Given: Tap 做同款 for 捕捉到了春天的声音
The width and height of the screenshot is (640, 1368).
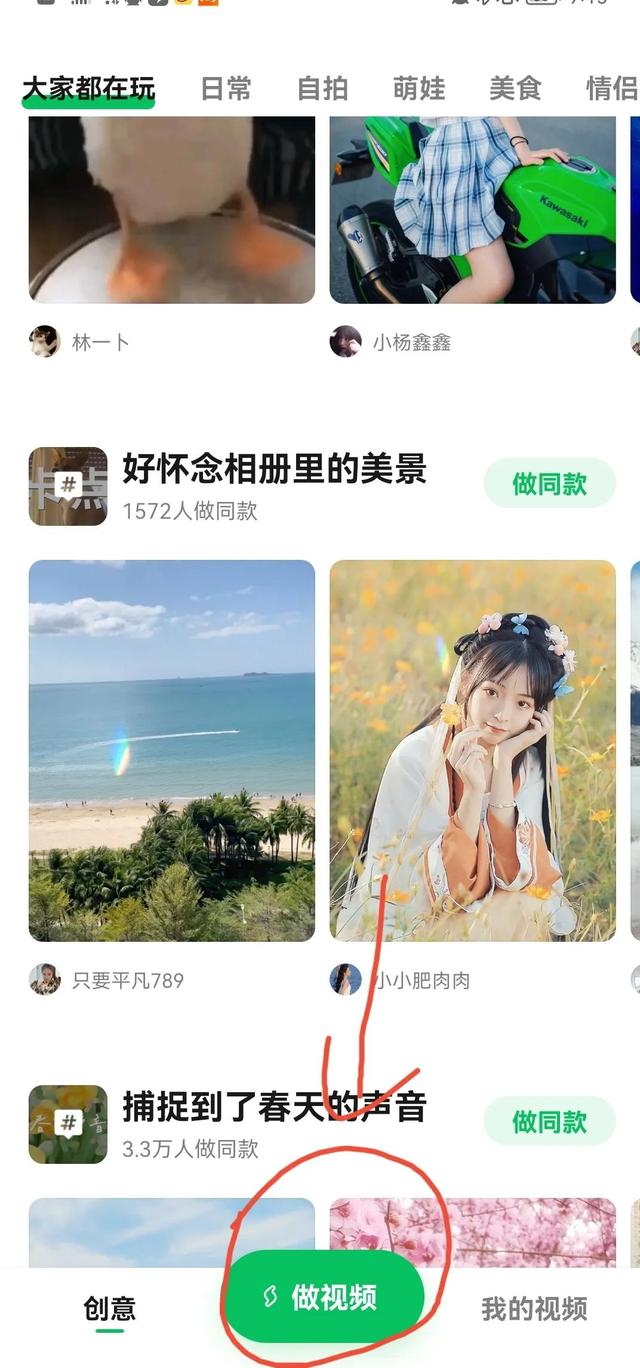Looking at the screenshot, I should [x=549, y=1122].
